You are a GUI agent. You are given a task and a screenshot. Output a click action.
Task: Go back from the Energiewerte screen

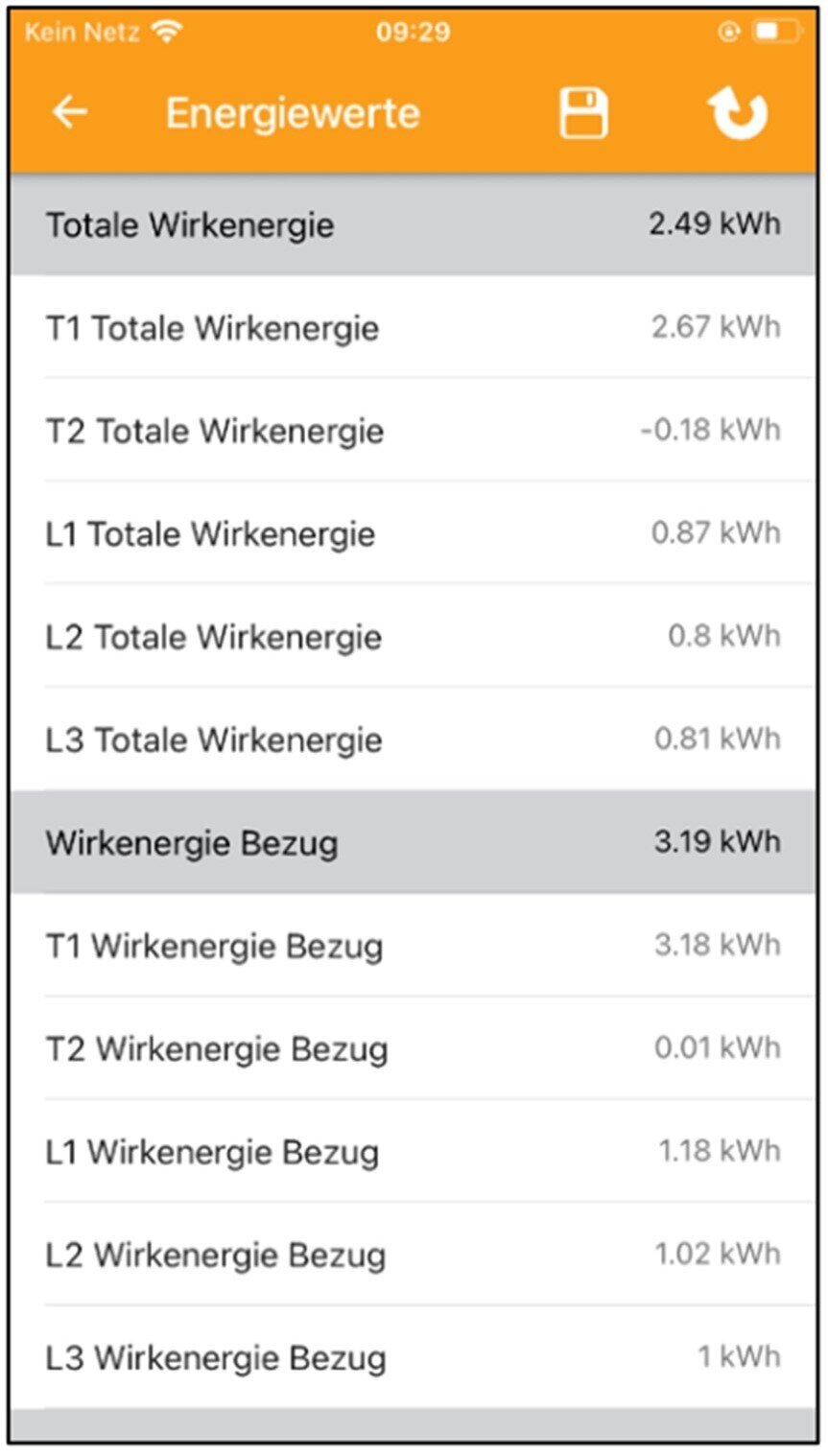pyautogui.click(x=69, y=112)
